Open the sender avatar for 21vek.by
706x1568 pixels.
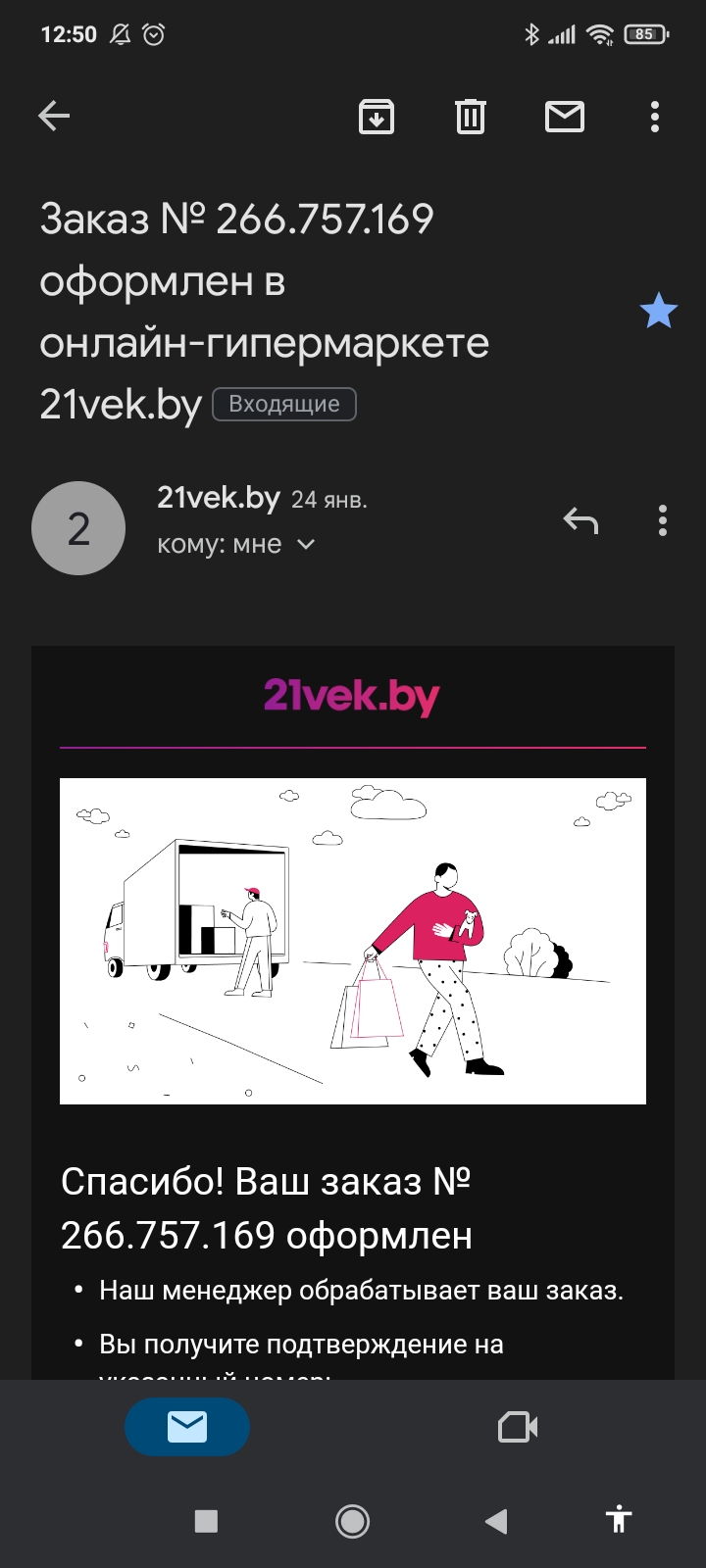(78, 528)
